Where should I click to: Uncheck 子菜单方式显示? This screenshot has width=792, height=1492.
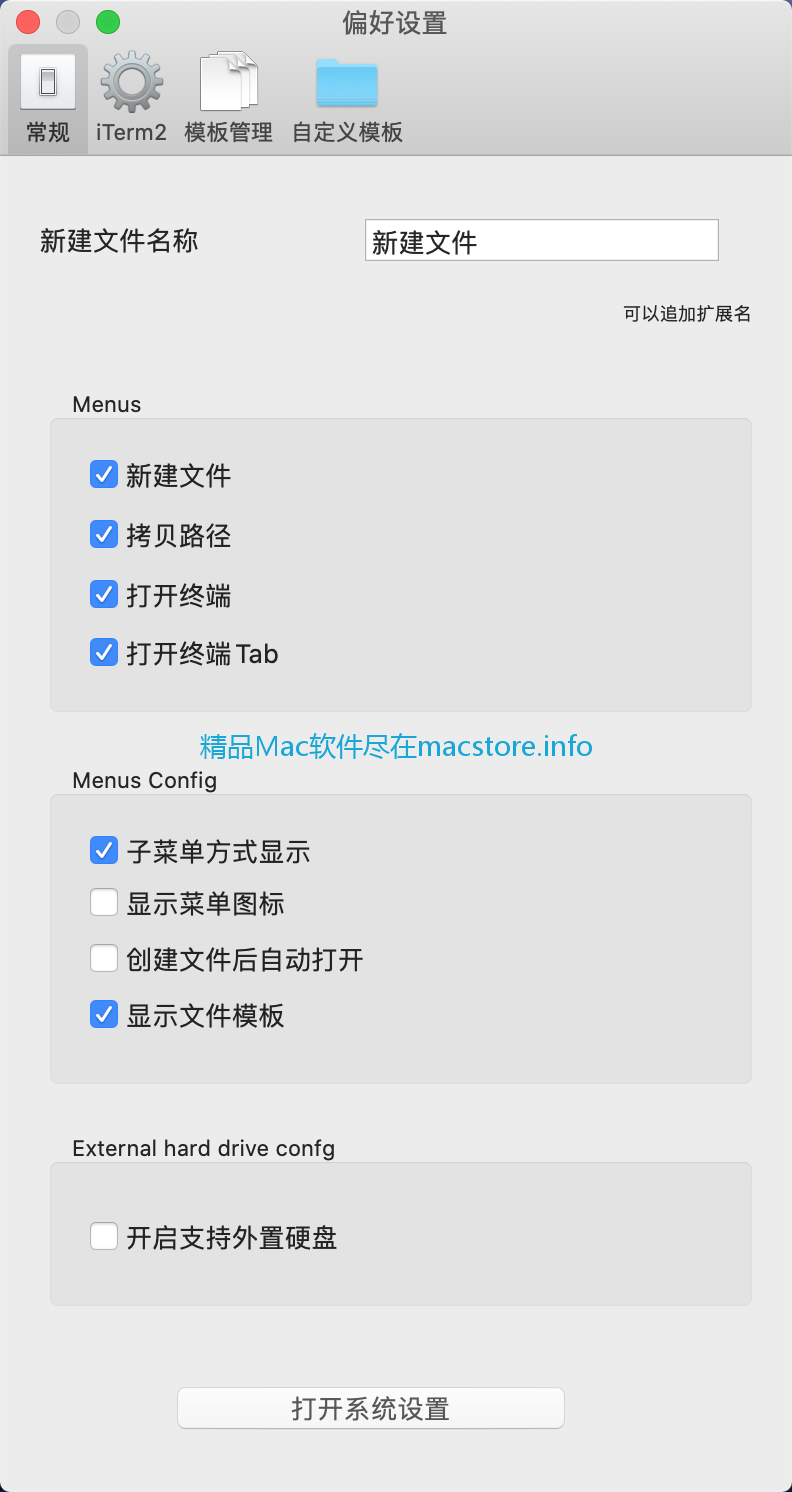104,850
